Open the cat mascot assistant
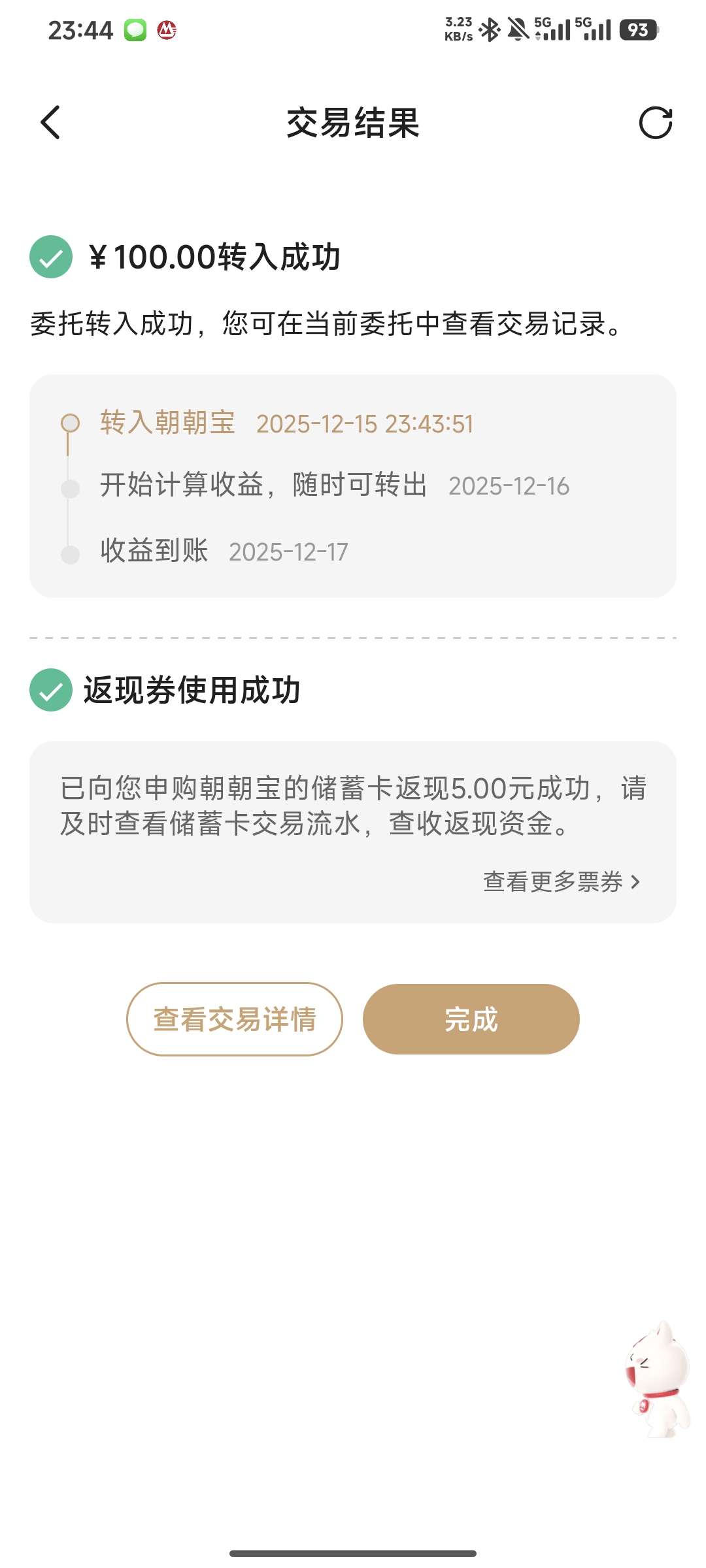 tap(659, 1380)
